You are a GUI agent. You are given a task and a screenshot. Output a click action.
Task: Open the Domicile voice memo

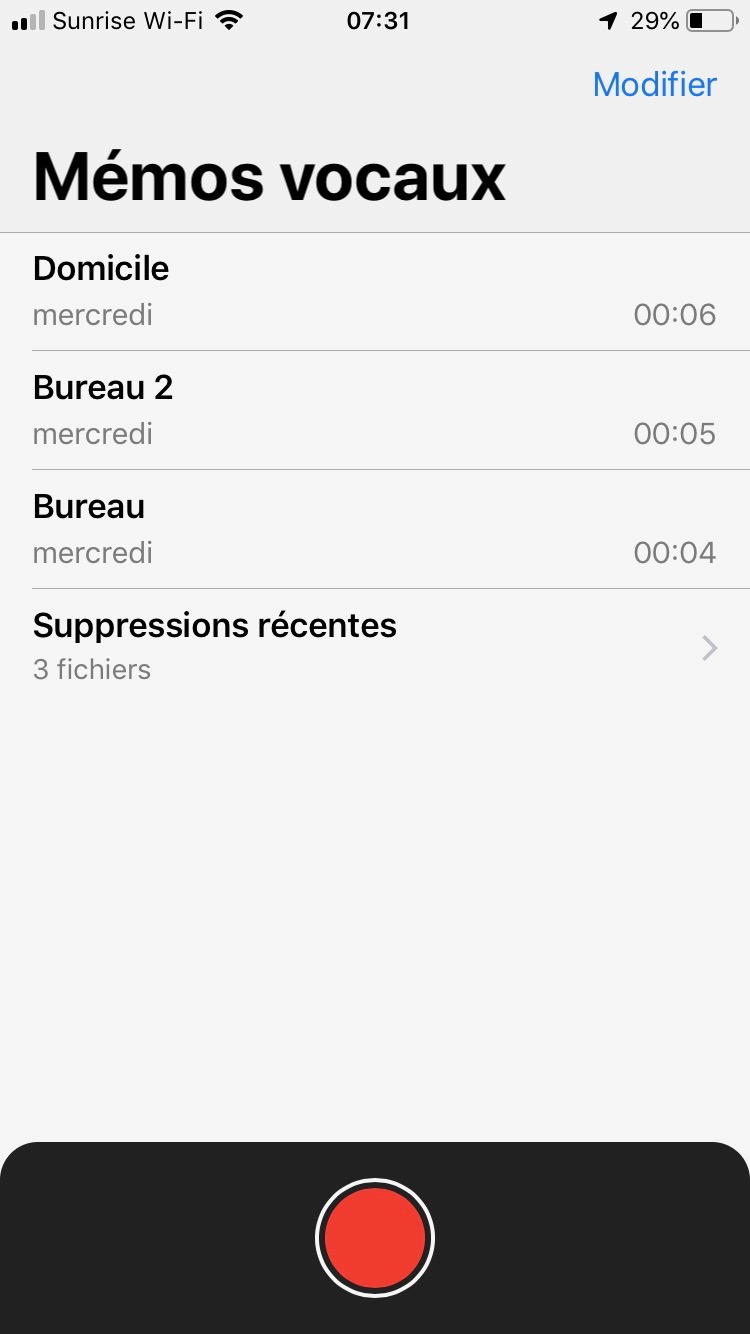tap(375, 291)
